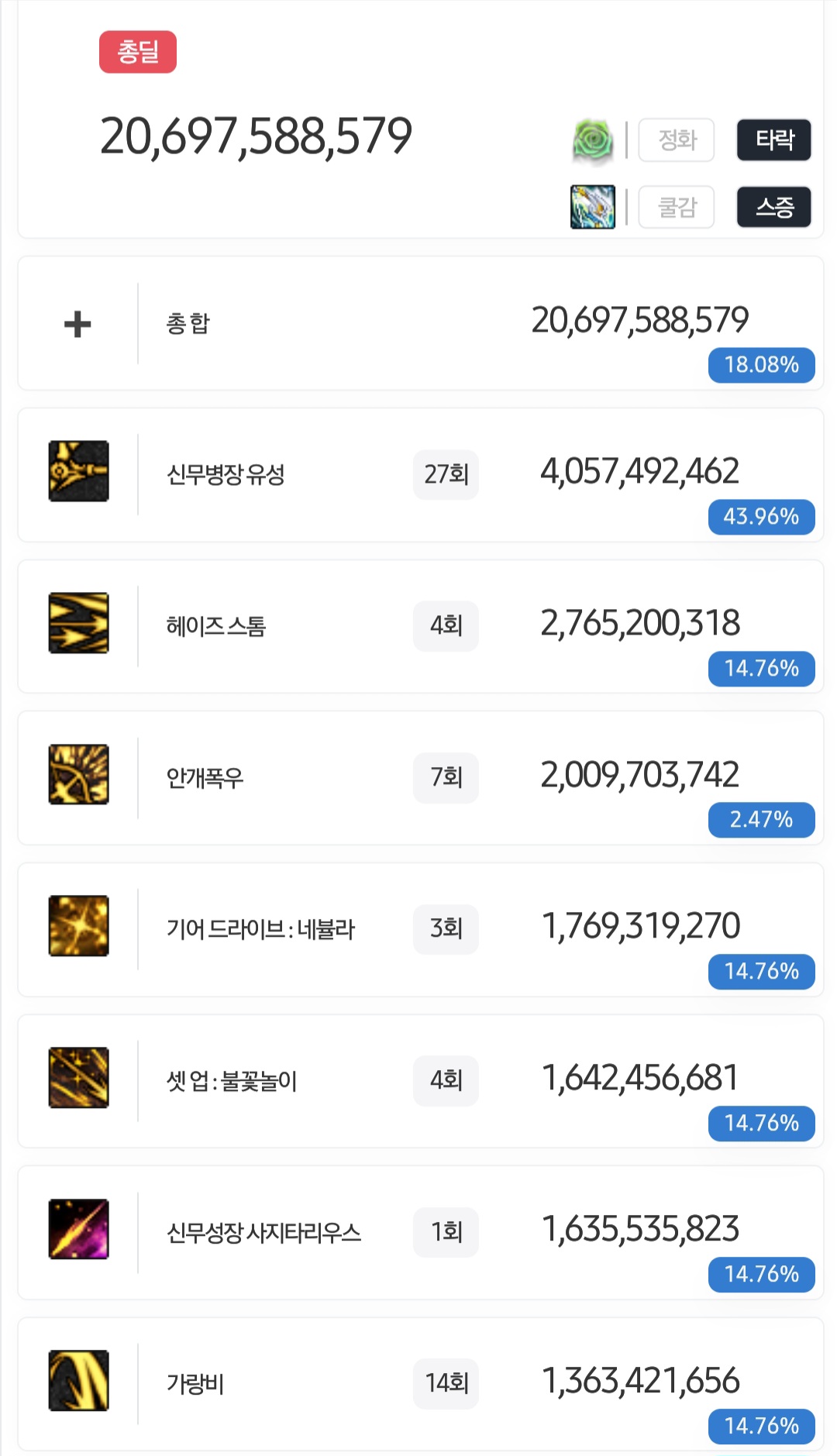Open the 신무병장 유성 skill row
This screenshot has width=837, height=1456.
[x=420, y=475]
